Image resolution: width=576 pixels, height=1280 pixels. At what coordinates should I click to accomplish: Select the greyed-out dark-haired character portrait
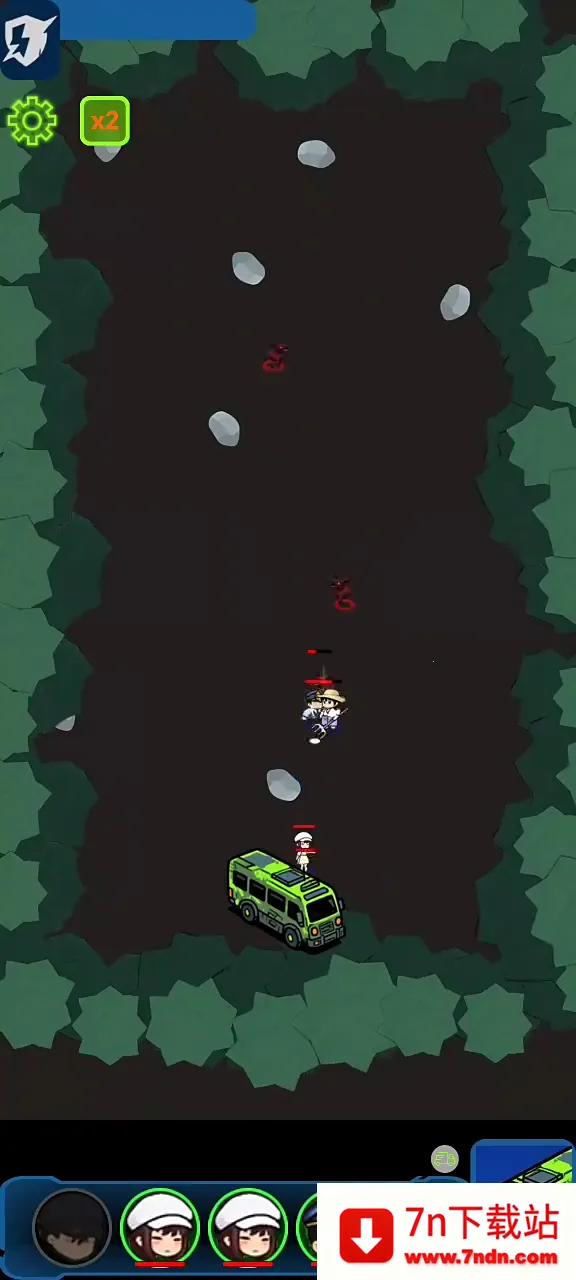[71, 1227]
